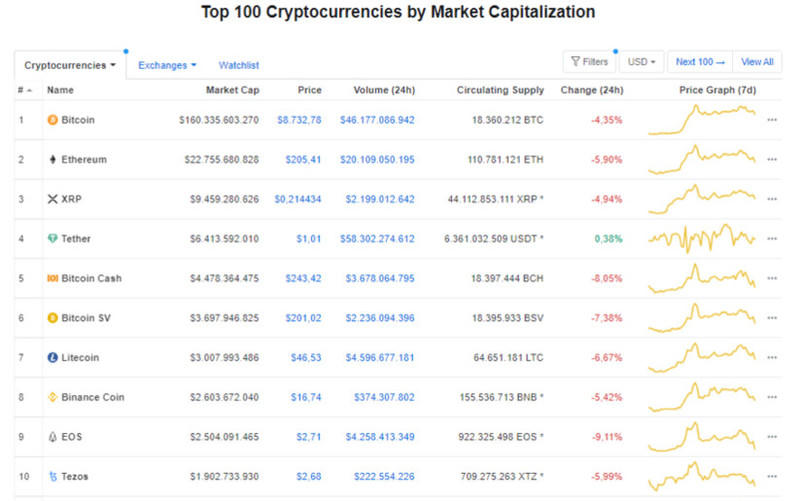Screen dimensions: 800x501
Task: Switch to the Watchlist tab
Action: click(x=238, y=65)
